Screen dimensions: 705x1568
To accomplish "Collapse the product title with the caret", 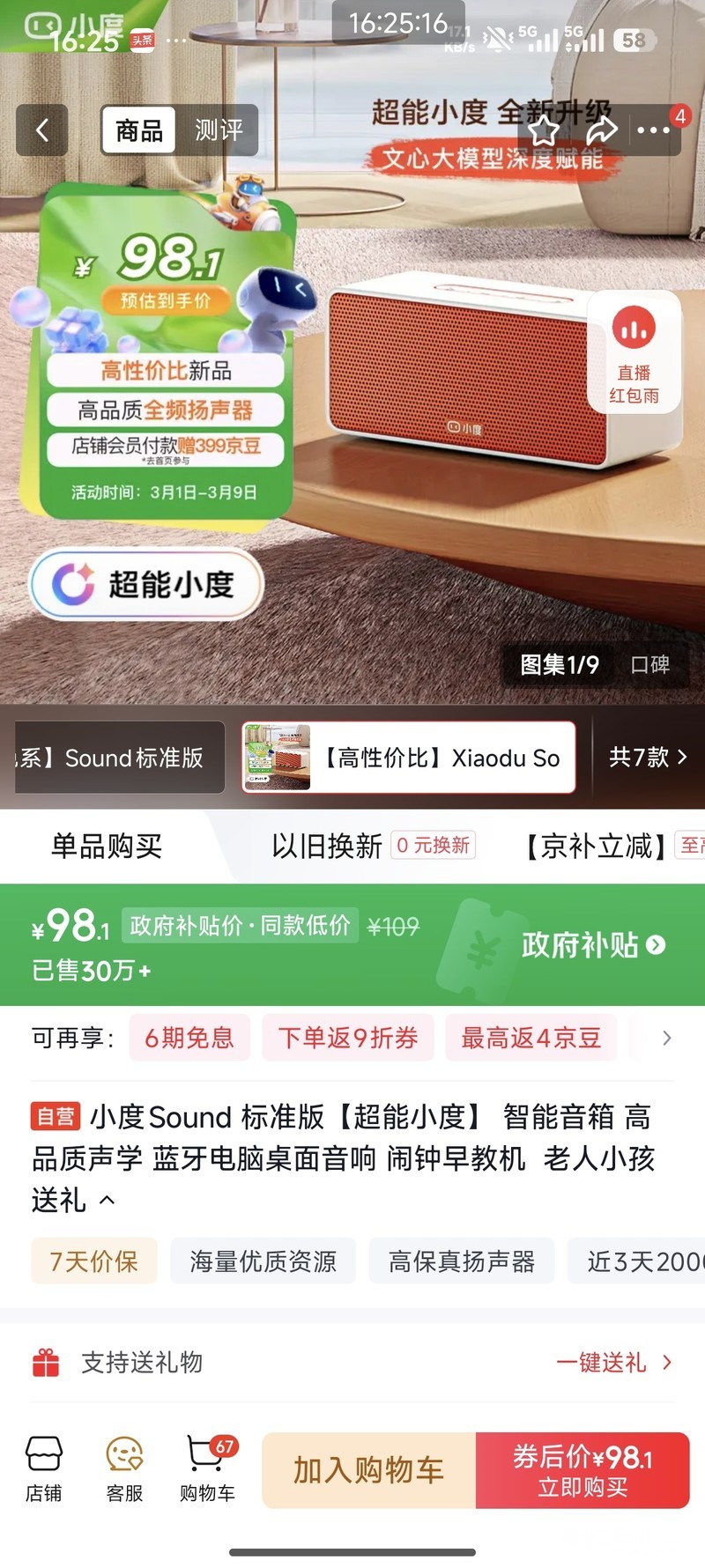I will [107, 1200].
